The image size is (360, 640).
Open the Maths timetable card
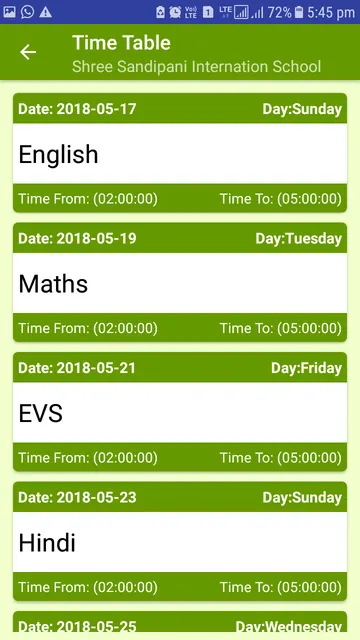[180, 282]
